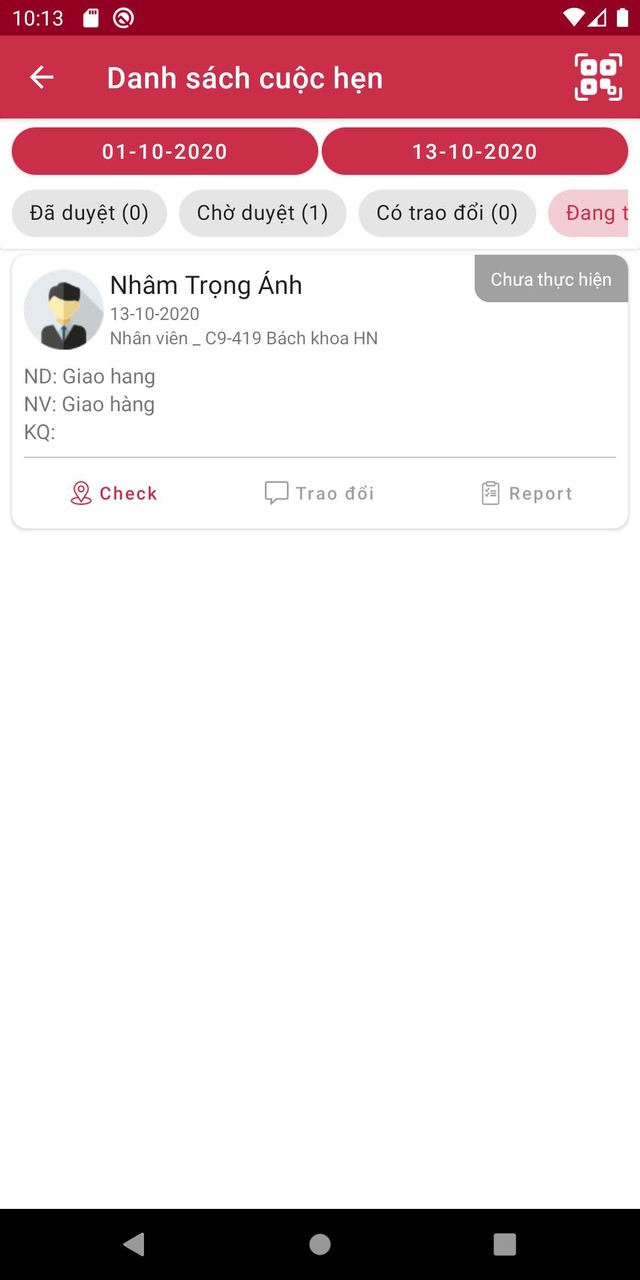Tap the system home button
Viewport: 640px width, 1280px height.
tap(320, 1244)
